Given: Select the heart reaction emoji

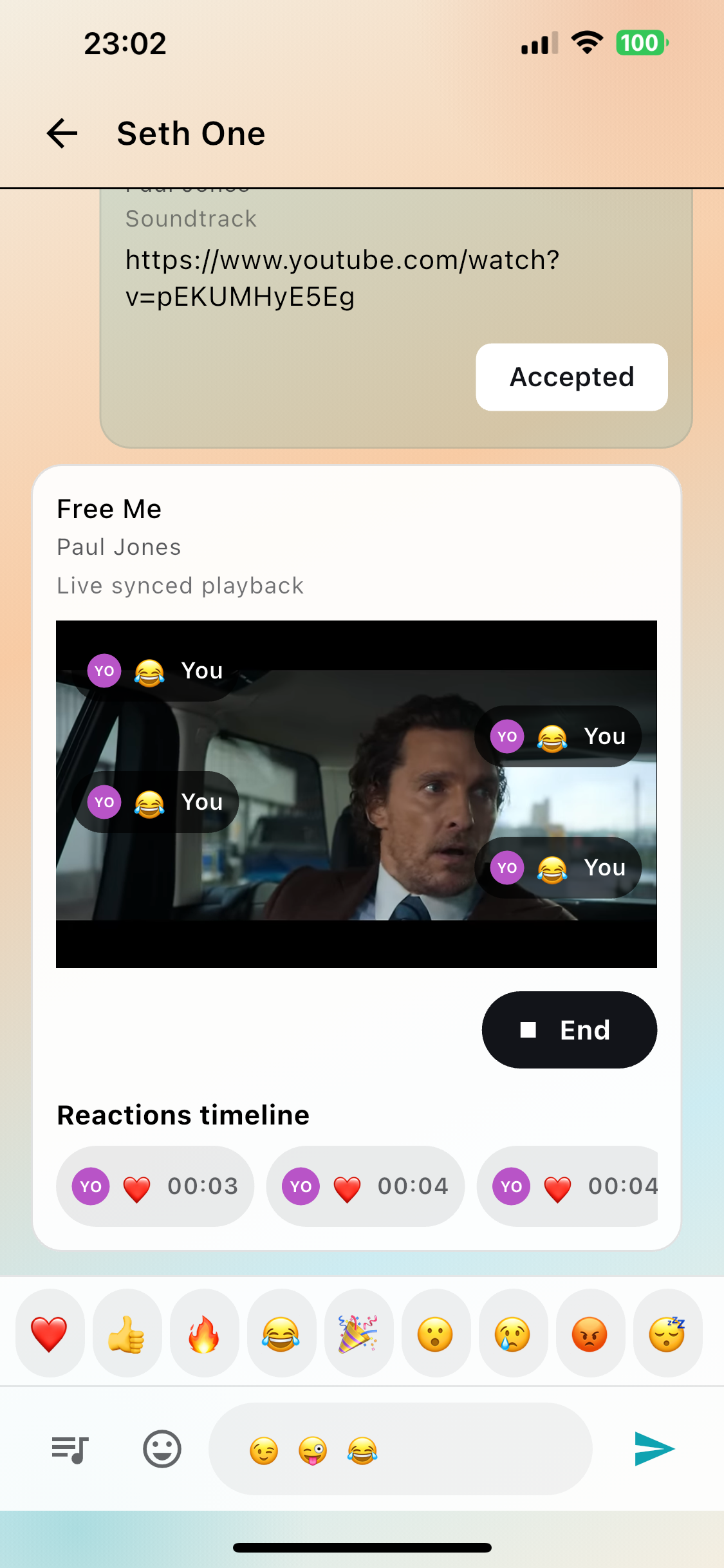Looking at the screenshot, I should click(50, 1334).
